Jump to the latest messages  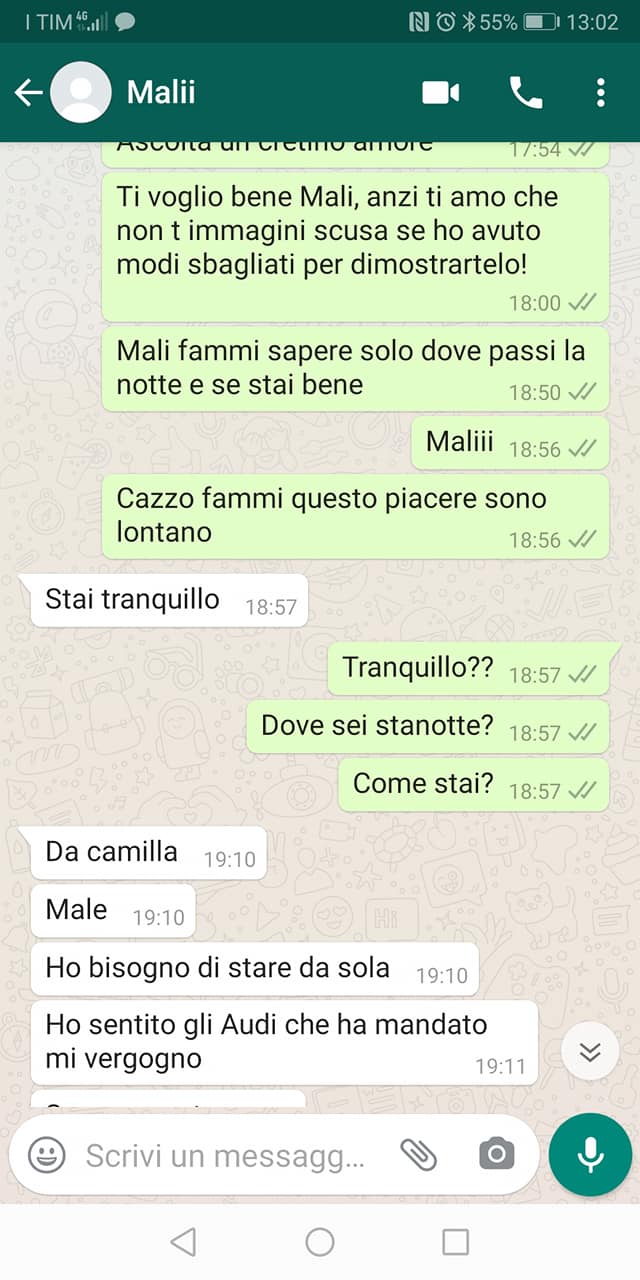pos(590,1051)
